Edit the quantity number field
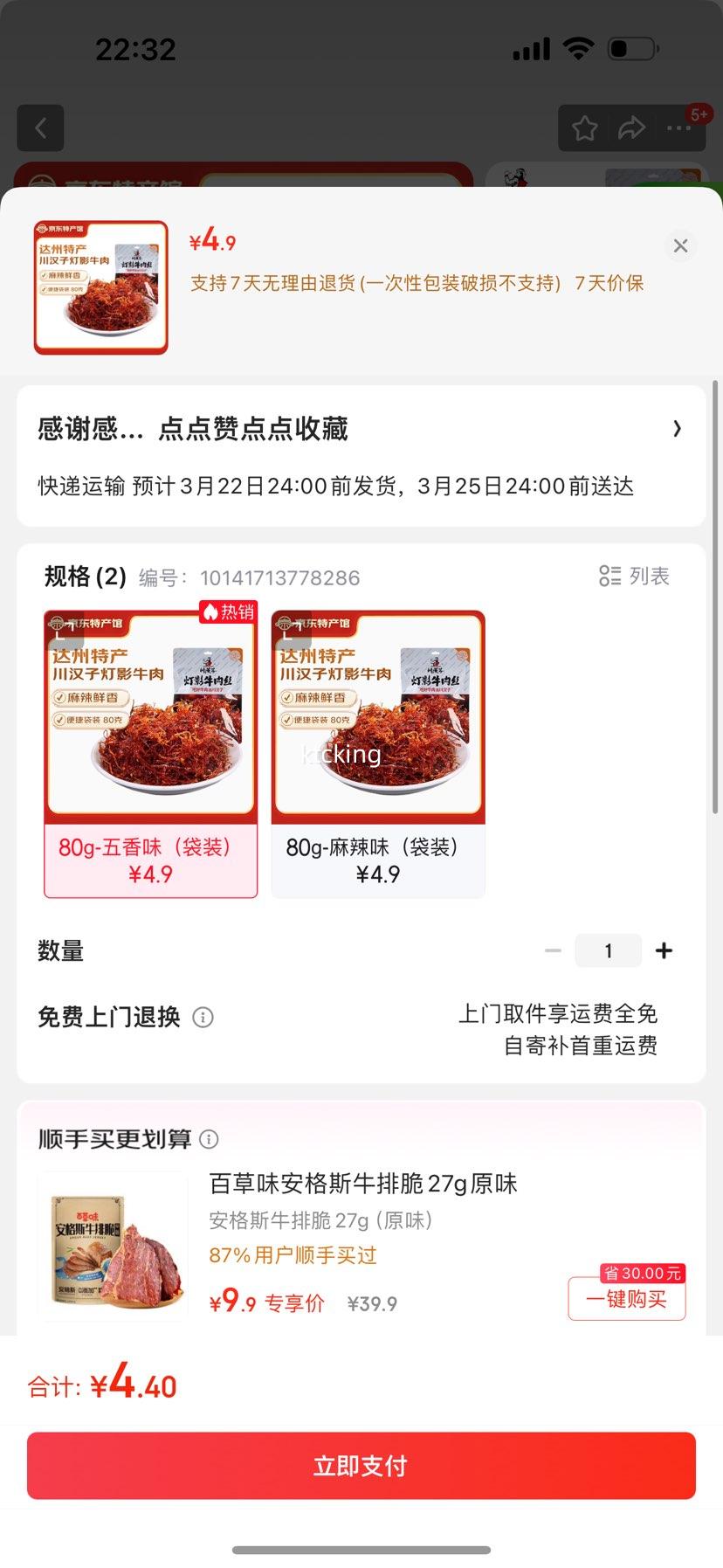Viewport: 723px width, 1568px height. click(x=609, y=950)
